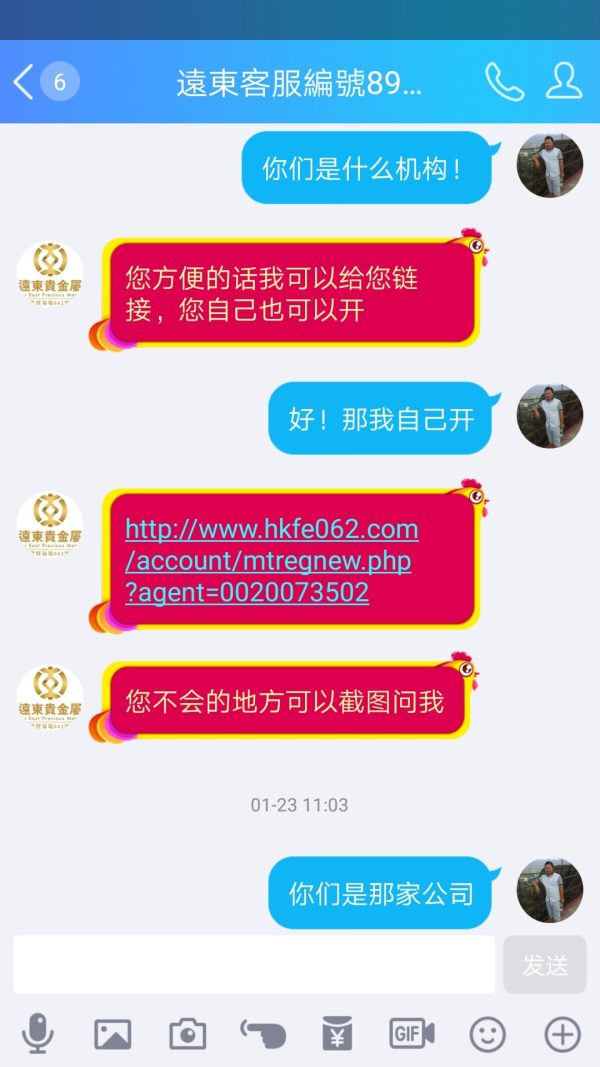Screen dimensions: 600x1067
Task: View the 遠東貴金屬 sender avatar next to the link
Action: (x=50, y=524)
